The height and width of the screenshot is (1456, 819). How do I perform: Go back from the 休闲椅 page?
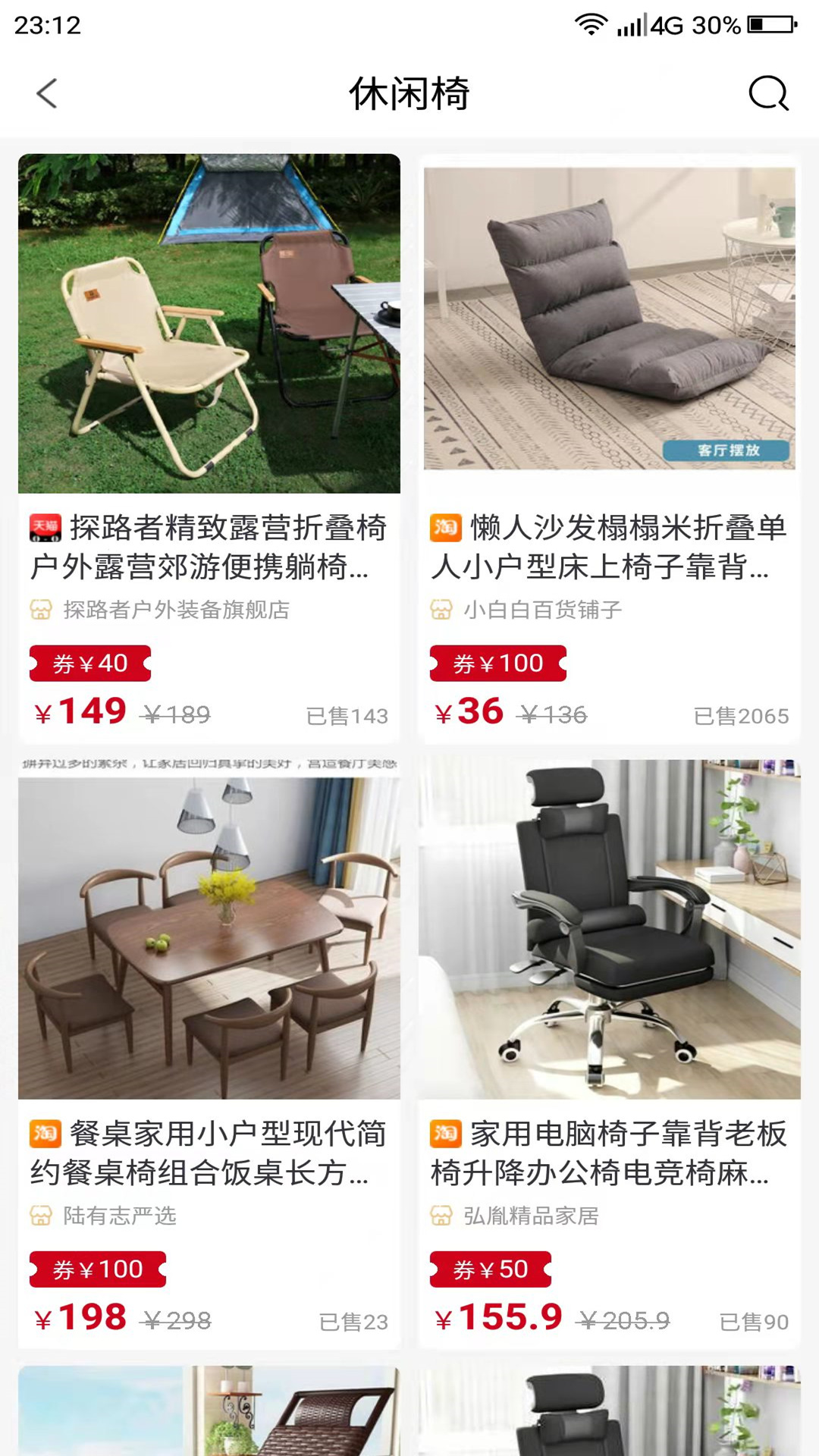47,94
